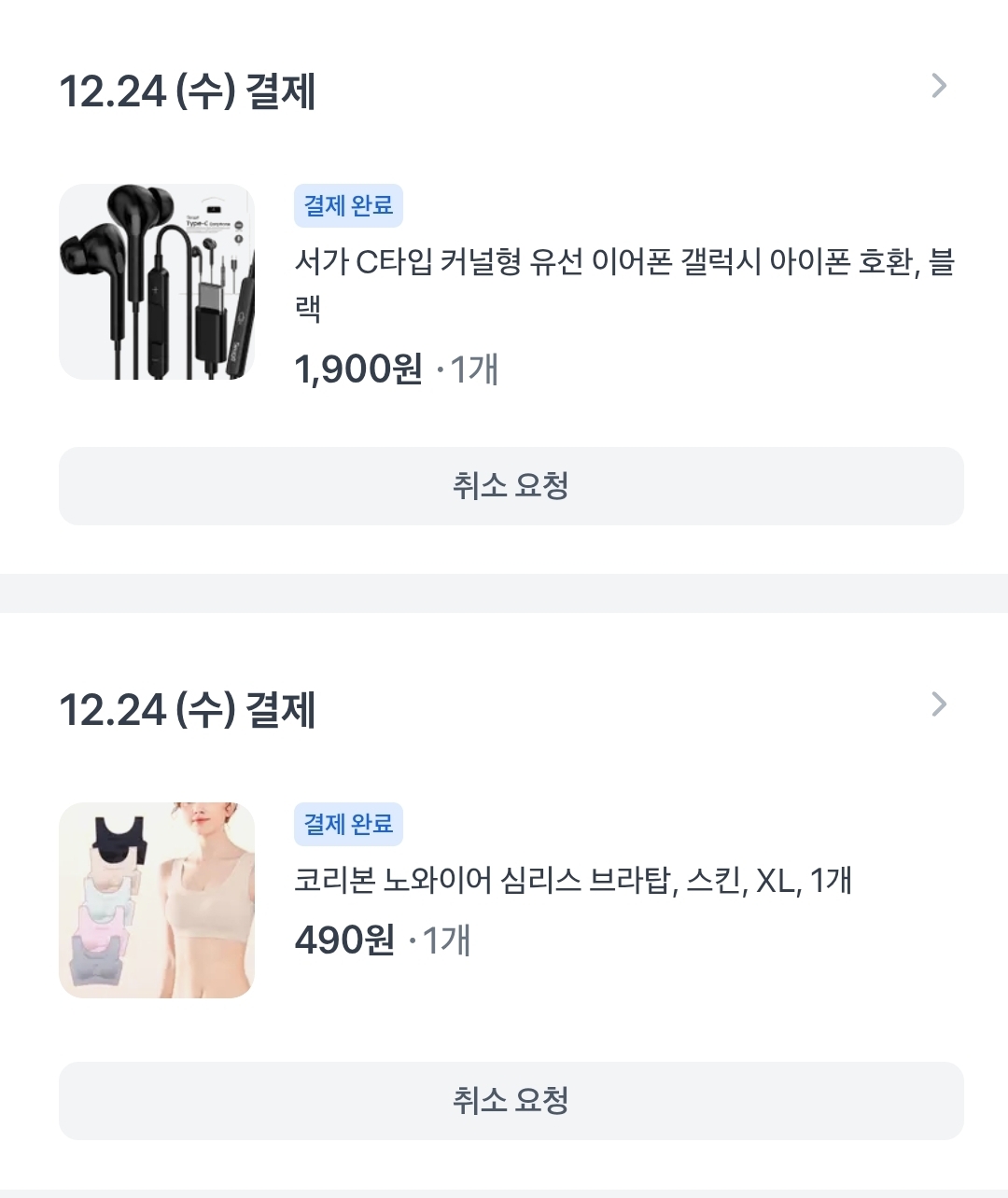Image resolution: width=1008 pixels, height=1198 pixels.
Task: Request cancellation of the 1,900원 earphone order
Action: (x=511, y=486)
